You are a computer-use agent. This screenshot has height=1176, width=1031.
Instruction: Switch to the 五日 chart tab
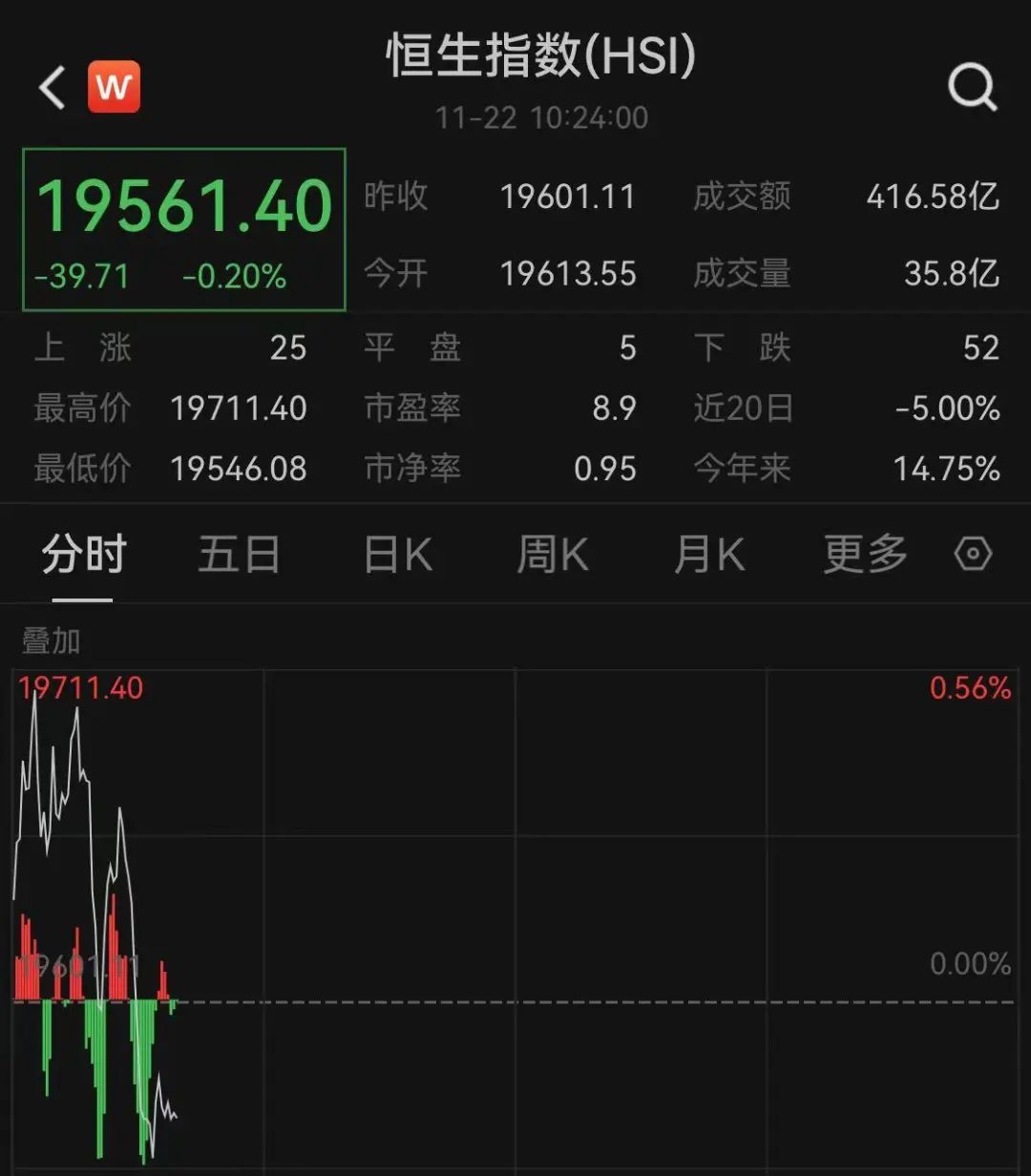coord(239,555)
